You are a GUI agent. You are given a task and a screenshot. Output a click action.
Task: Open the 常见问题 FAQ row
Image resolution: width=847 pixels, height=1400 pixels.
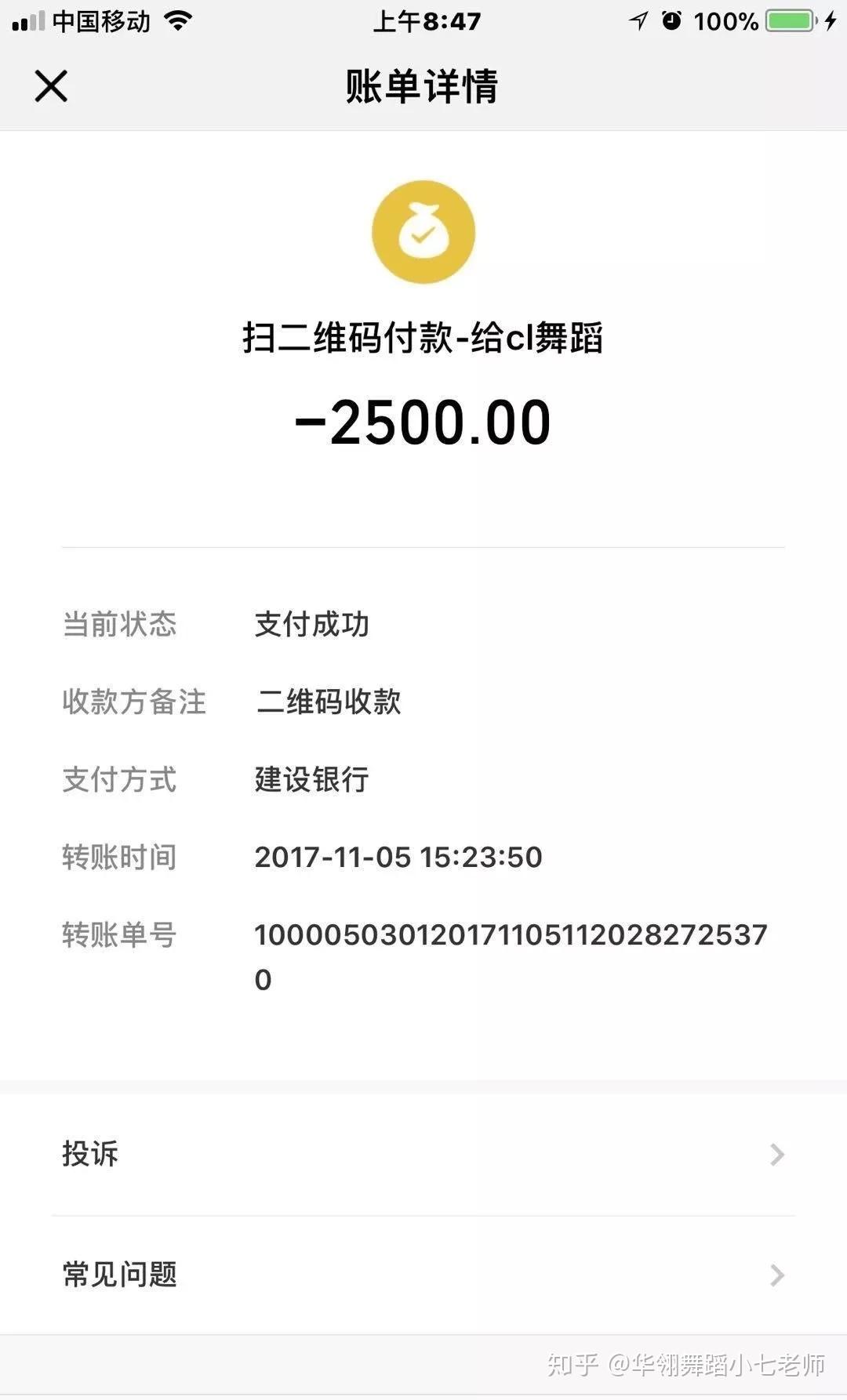pyautogui.click(x=423, y=1275)
